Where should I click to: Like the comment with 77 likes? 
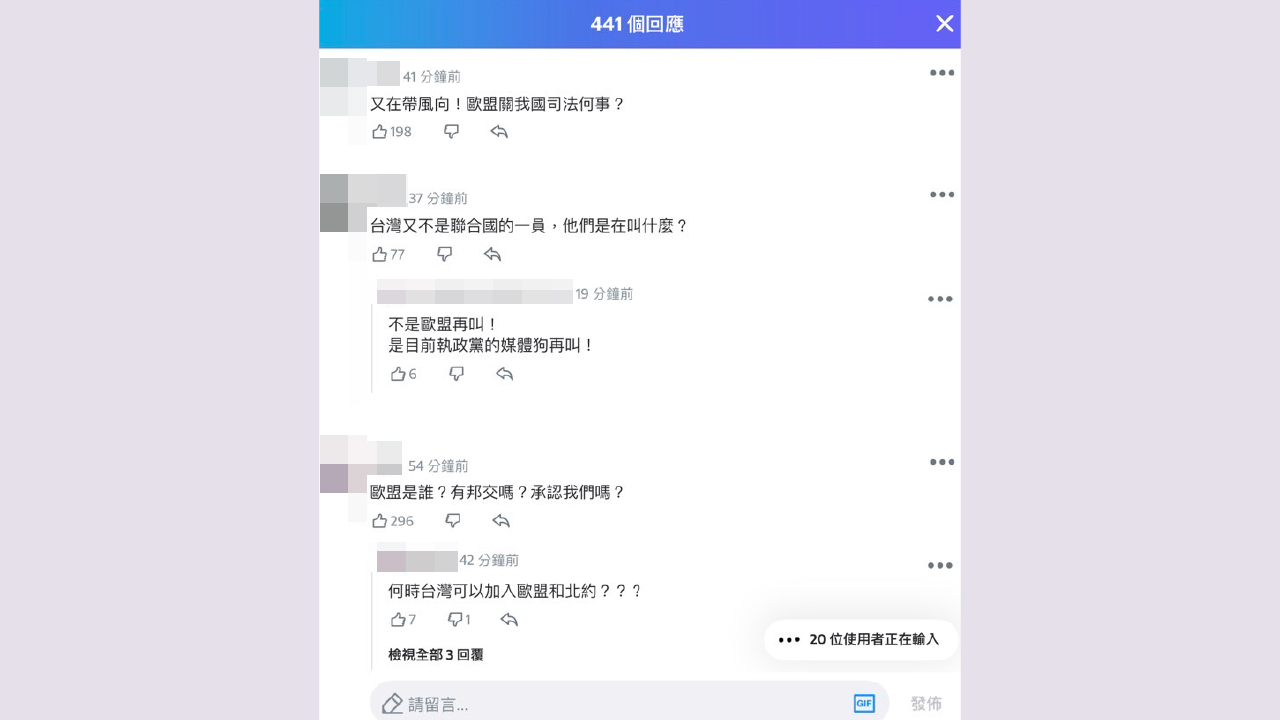[x=380, y=254]
